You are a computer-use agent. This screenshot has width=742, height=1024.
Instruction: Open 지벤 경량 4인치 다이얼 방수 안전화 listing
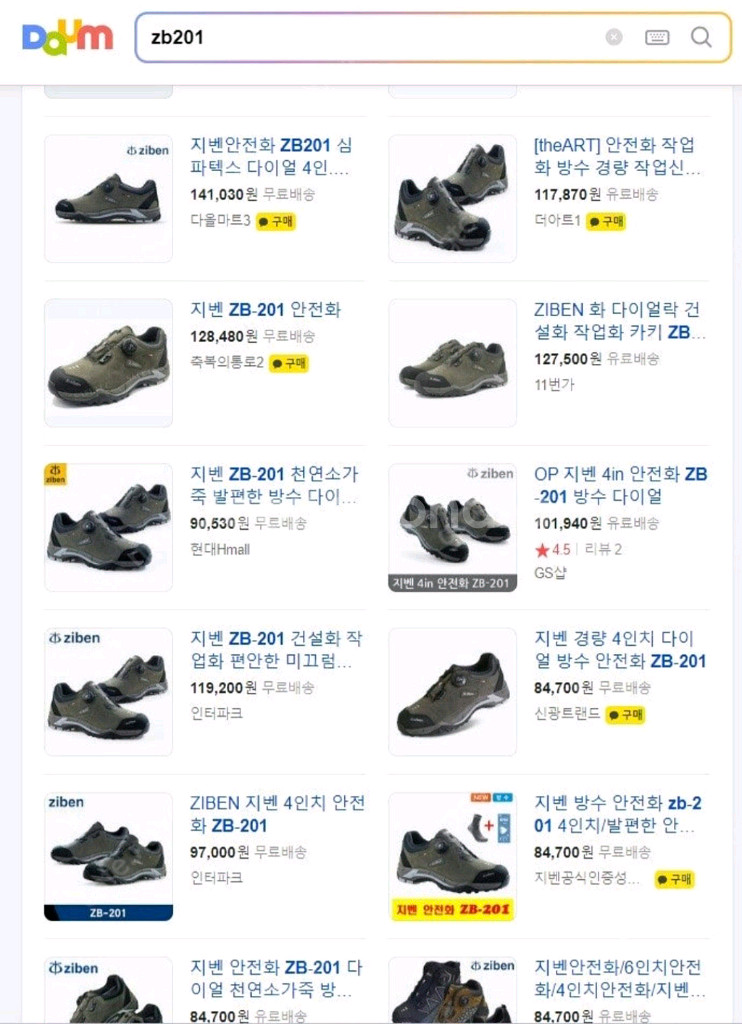pyautogui.click(x=620, y=650)
